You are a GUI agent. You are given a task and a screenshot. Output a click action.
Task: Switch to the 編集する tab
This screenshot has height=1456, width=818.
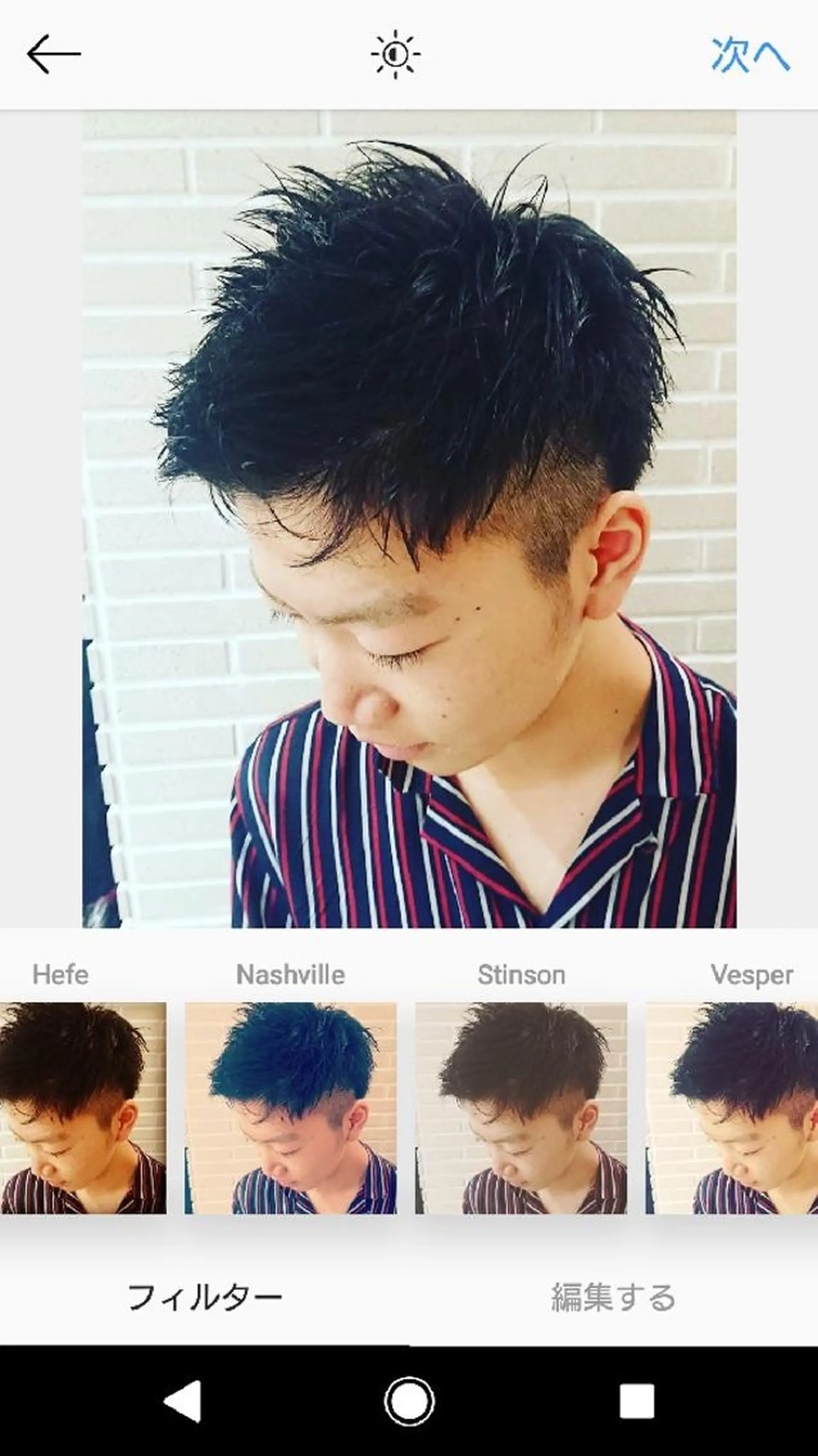[x=613, y=1297]
